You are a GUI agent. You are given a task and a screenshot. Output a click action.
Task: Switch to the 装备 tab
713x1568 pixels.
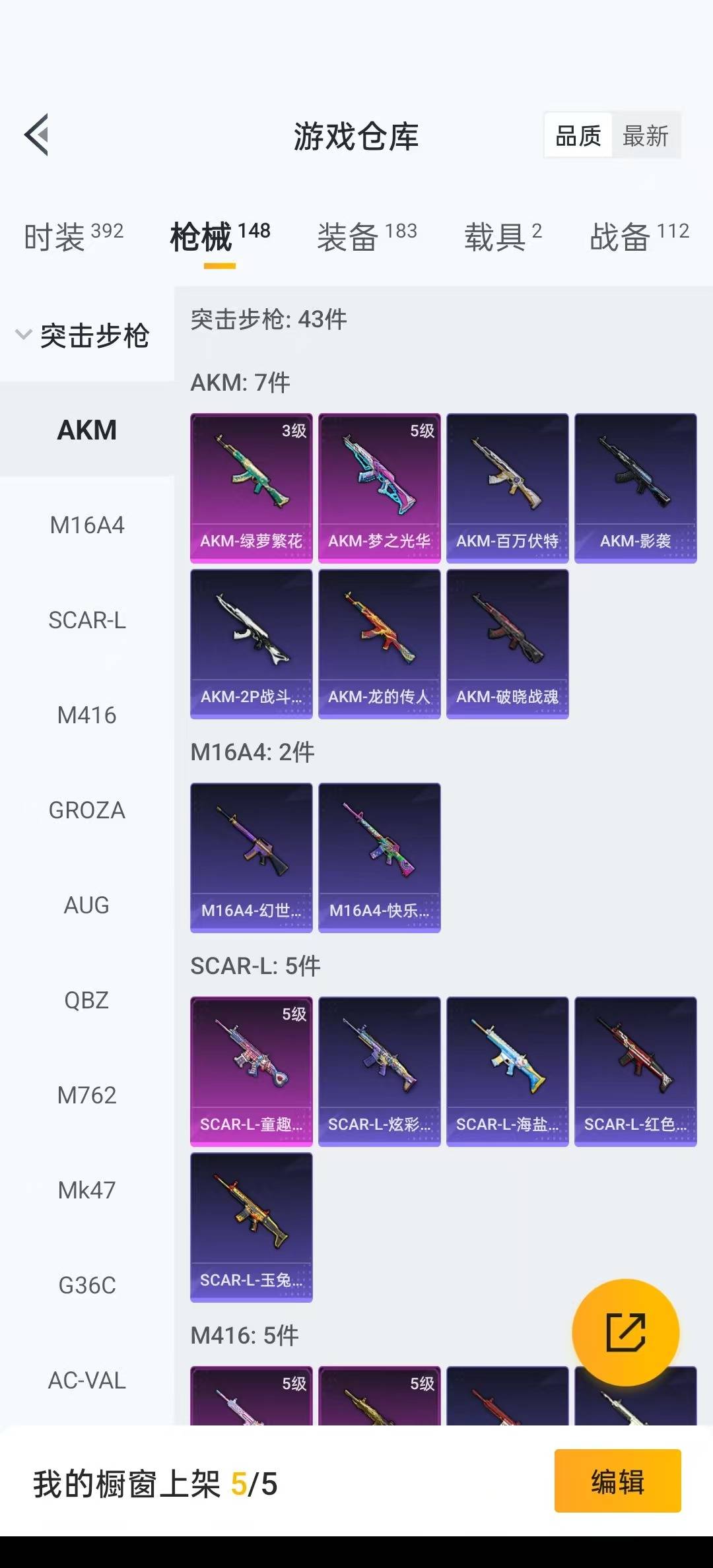(x=367, y=236)
